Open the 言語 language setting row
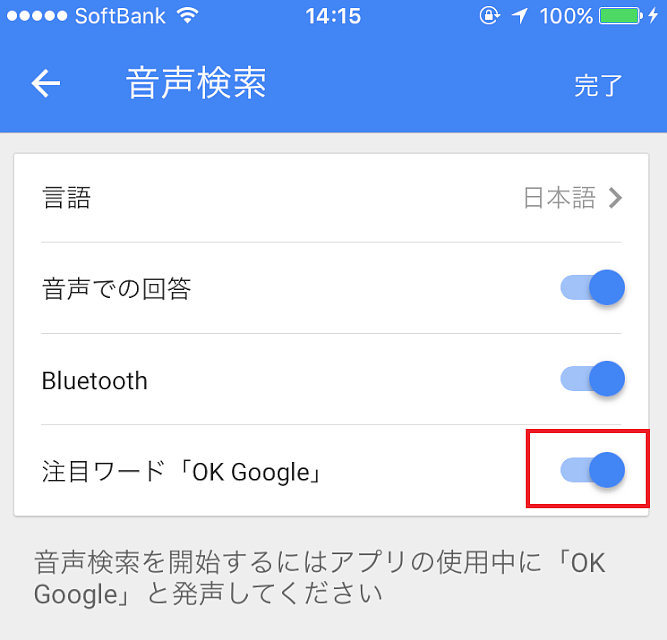Viewport: 667px width, 640px height. click(331, 198)
